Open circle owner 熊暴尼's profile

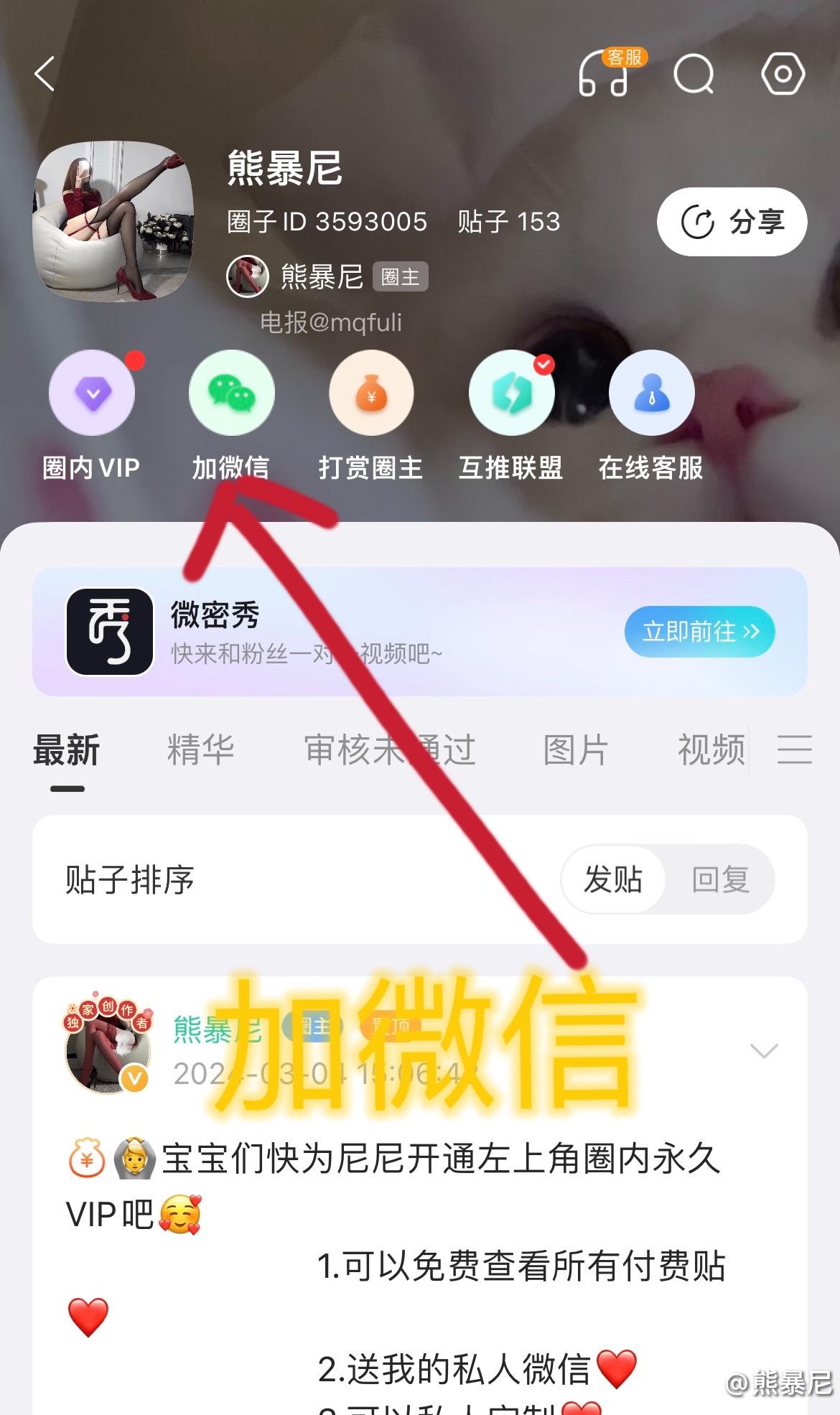coord(321,276)
